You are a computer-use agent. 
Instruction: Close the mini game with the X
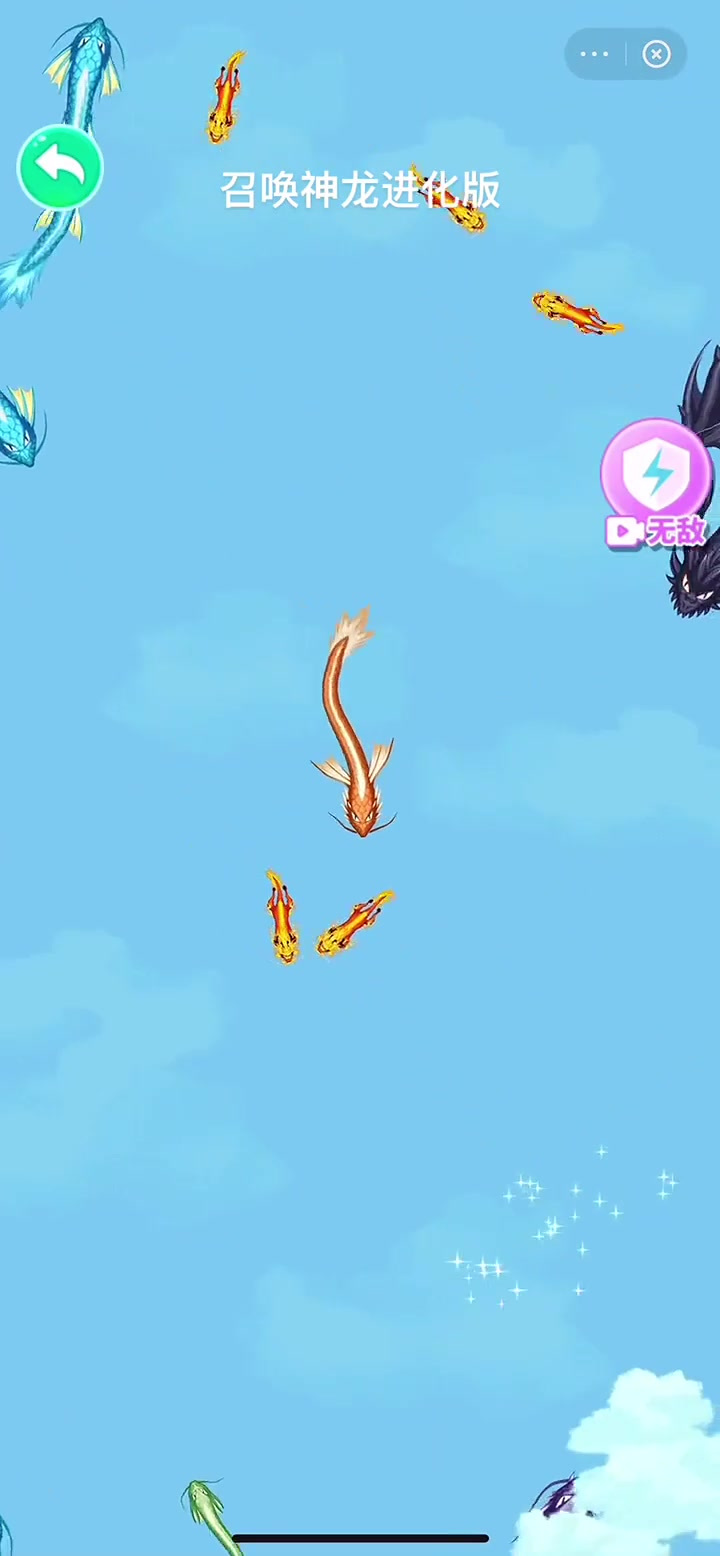[656, 54]
